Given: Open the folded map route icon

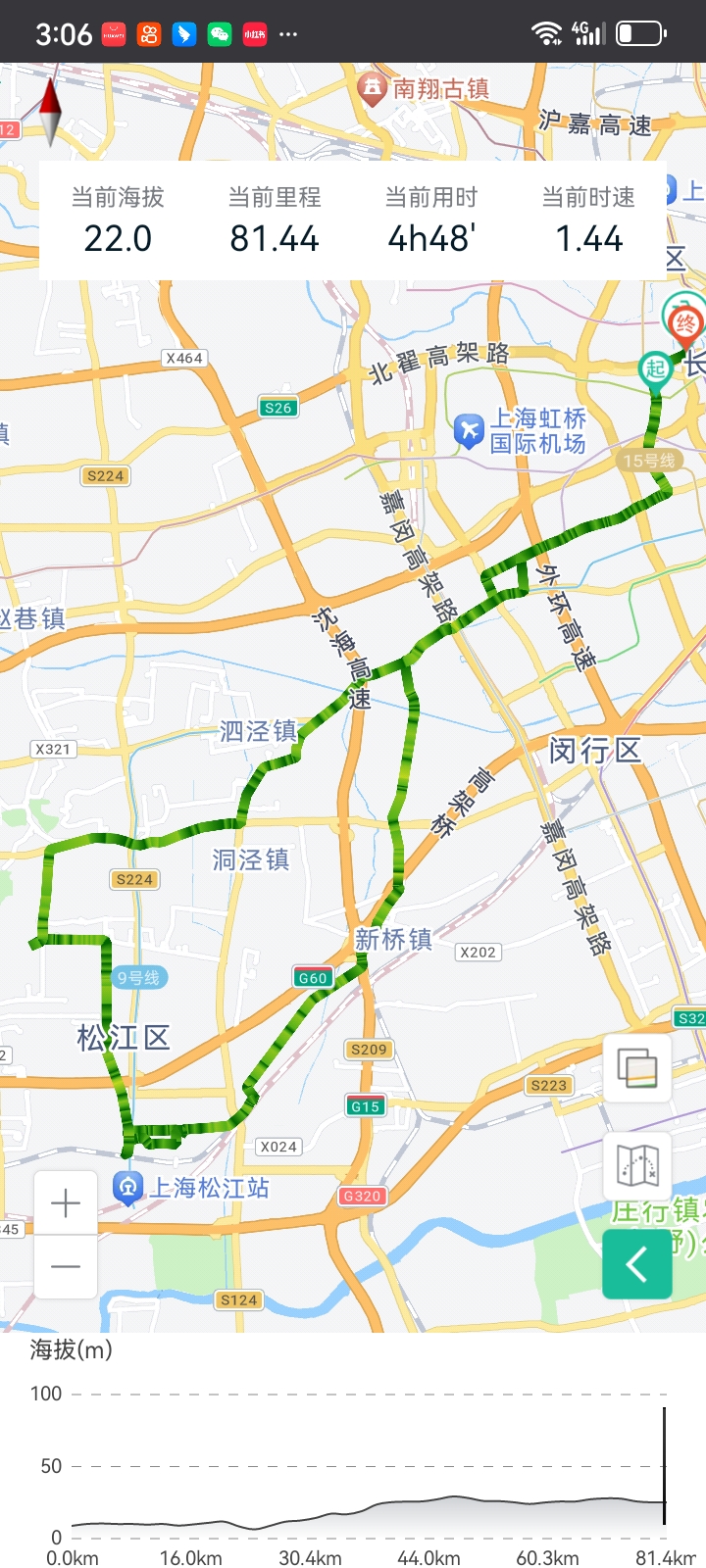Looking at the screenshot, I should click(x=637, y=1166).
